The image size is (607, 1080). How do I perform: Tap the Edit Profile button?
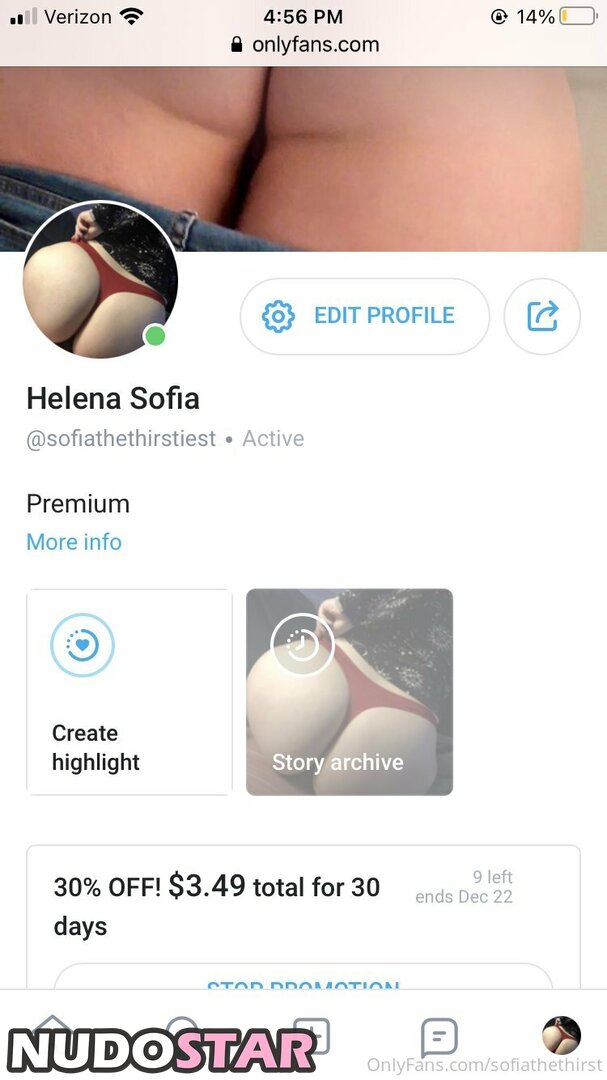coord(364,316)
